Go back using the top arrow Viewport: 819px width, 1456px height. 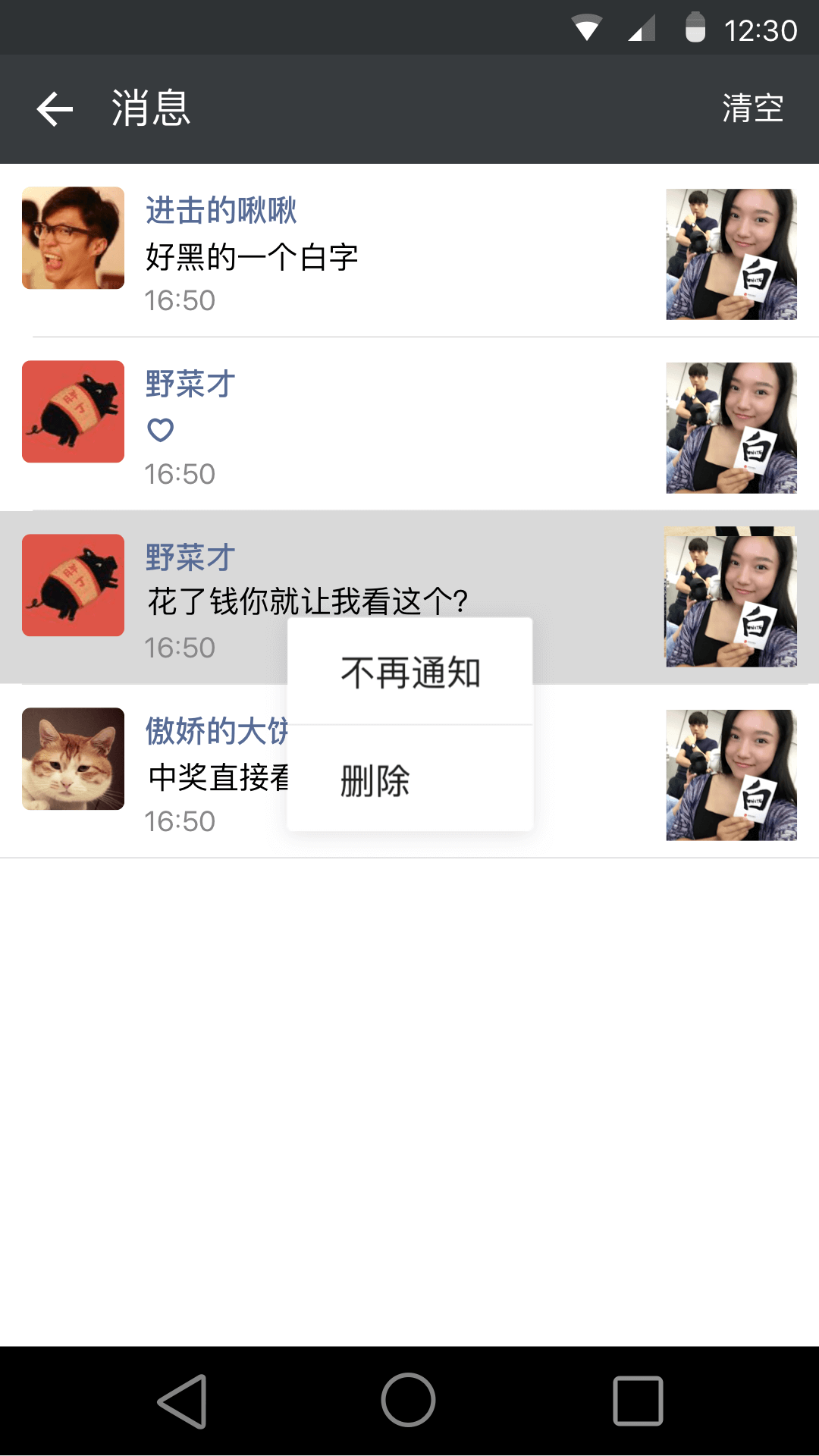[55, 109]
